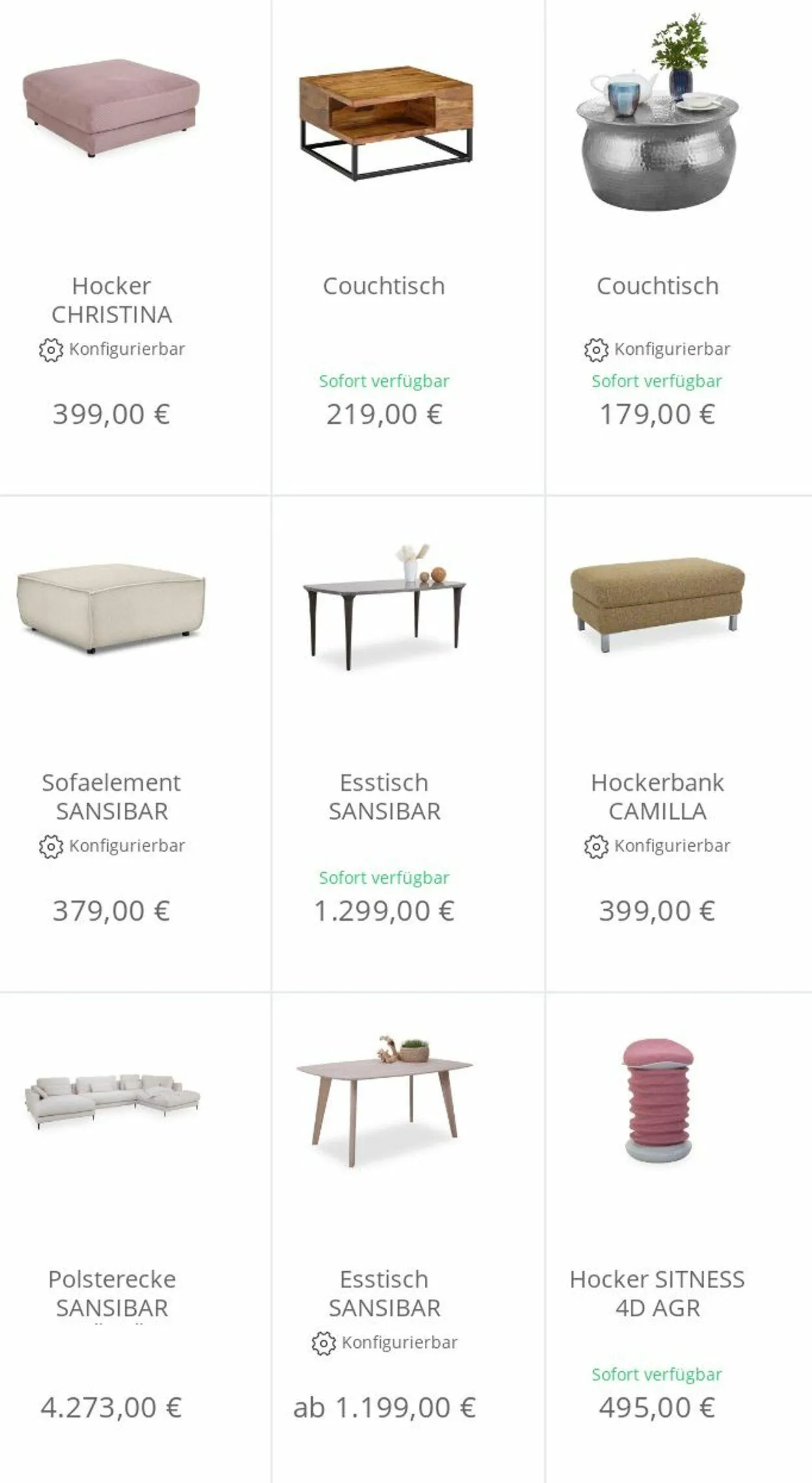The width and height of the screenshot is (812, 1483).
Task: Open Esstisch SANSIBAR for 1.299,00 €
Action: click(408, 743)
